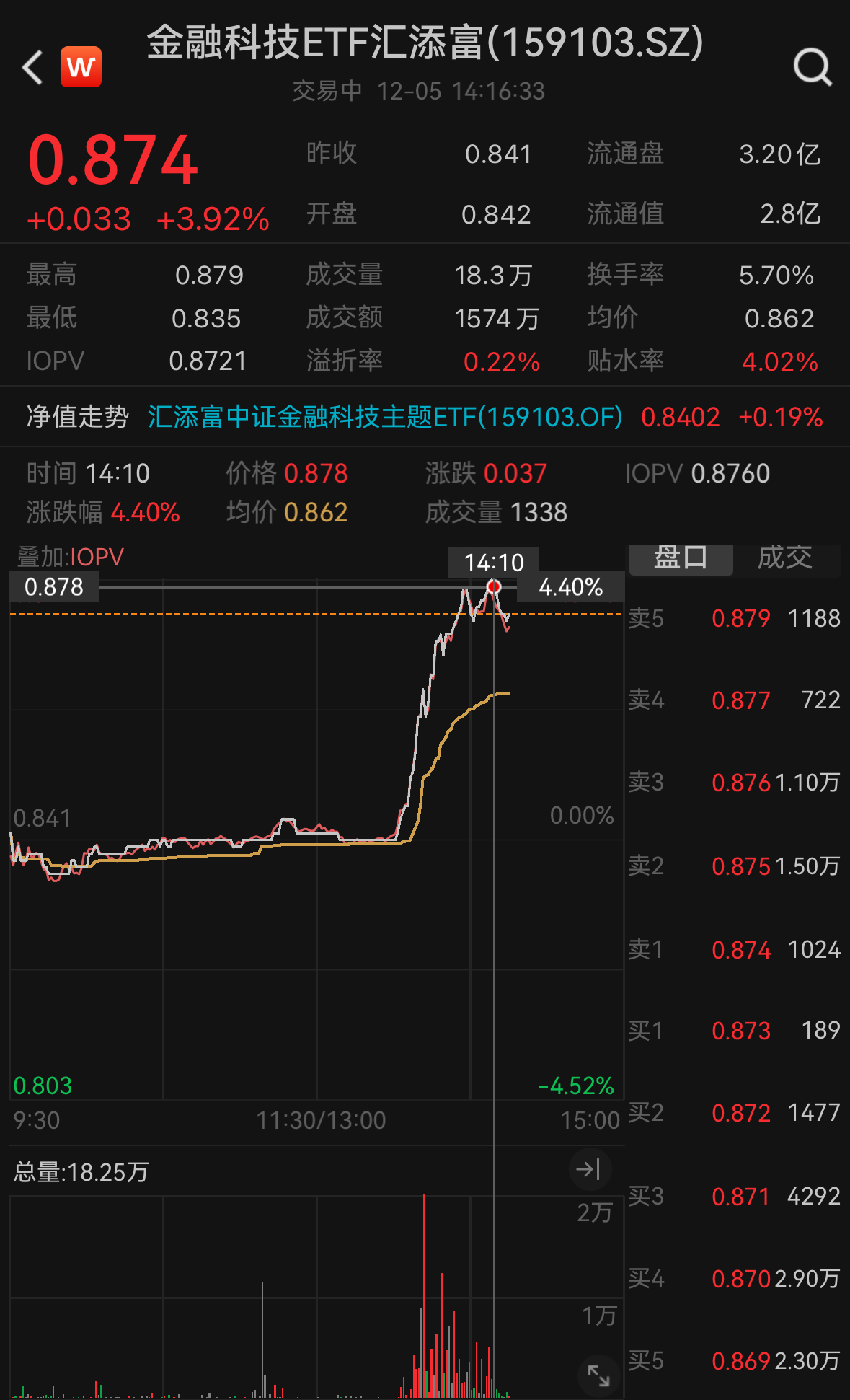
Task: Tap the jump-to-latest arrow icon on volume chart
Action: click(590, 1168)
